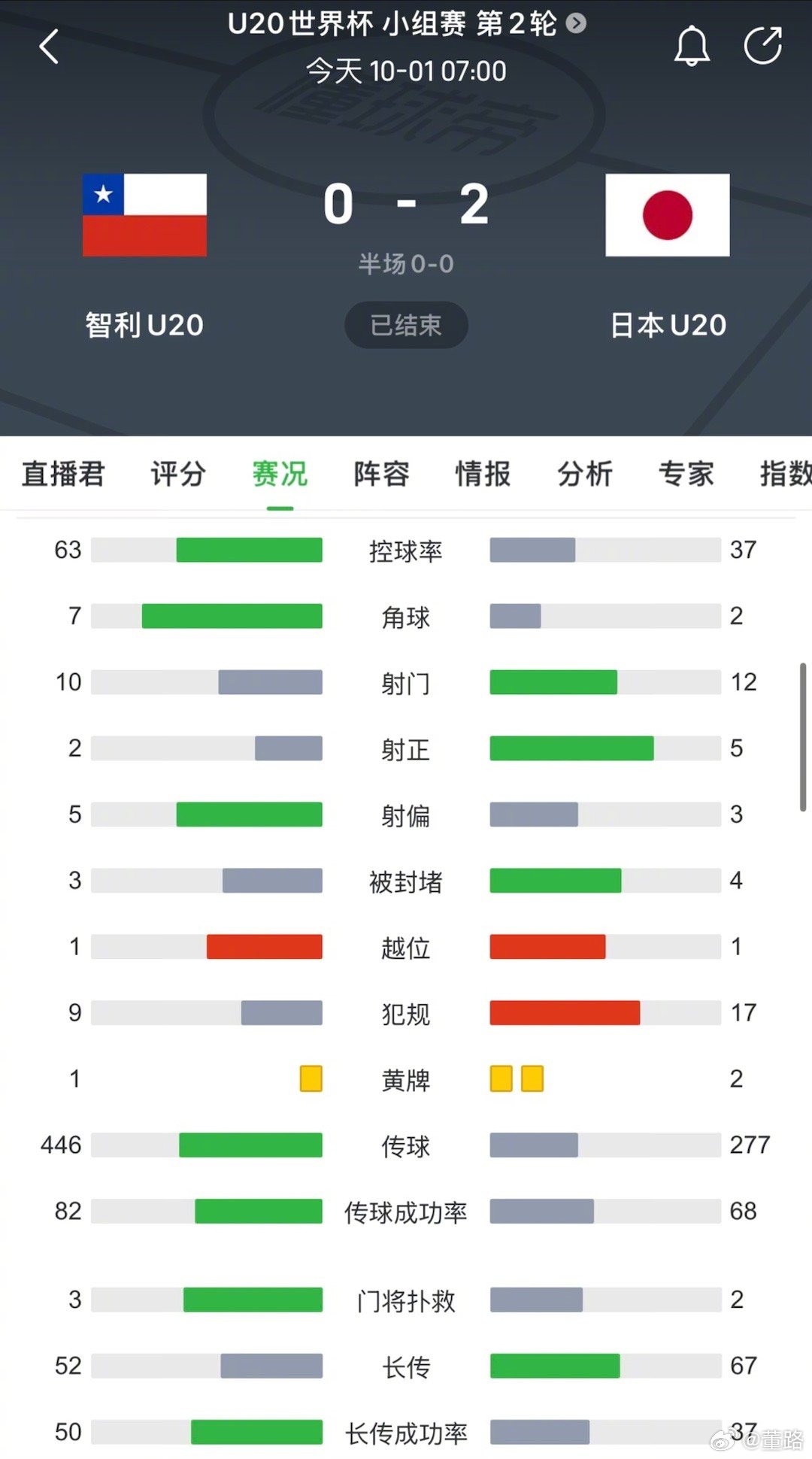The image size is (812, 1459).
Task: Open the 阵容 tab
Action: 381,474
